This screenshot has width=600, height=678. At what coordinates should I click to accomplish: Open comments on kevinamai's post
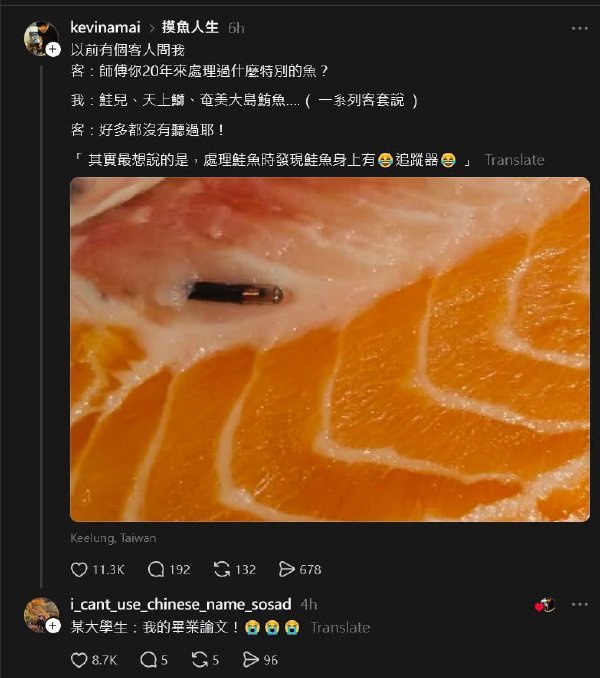point(156,569)
